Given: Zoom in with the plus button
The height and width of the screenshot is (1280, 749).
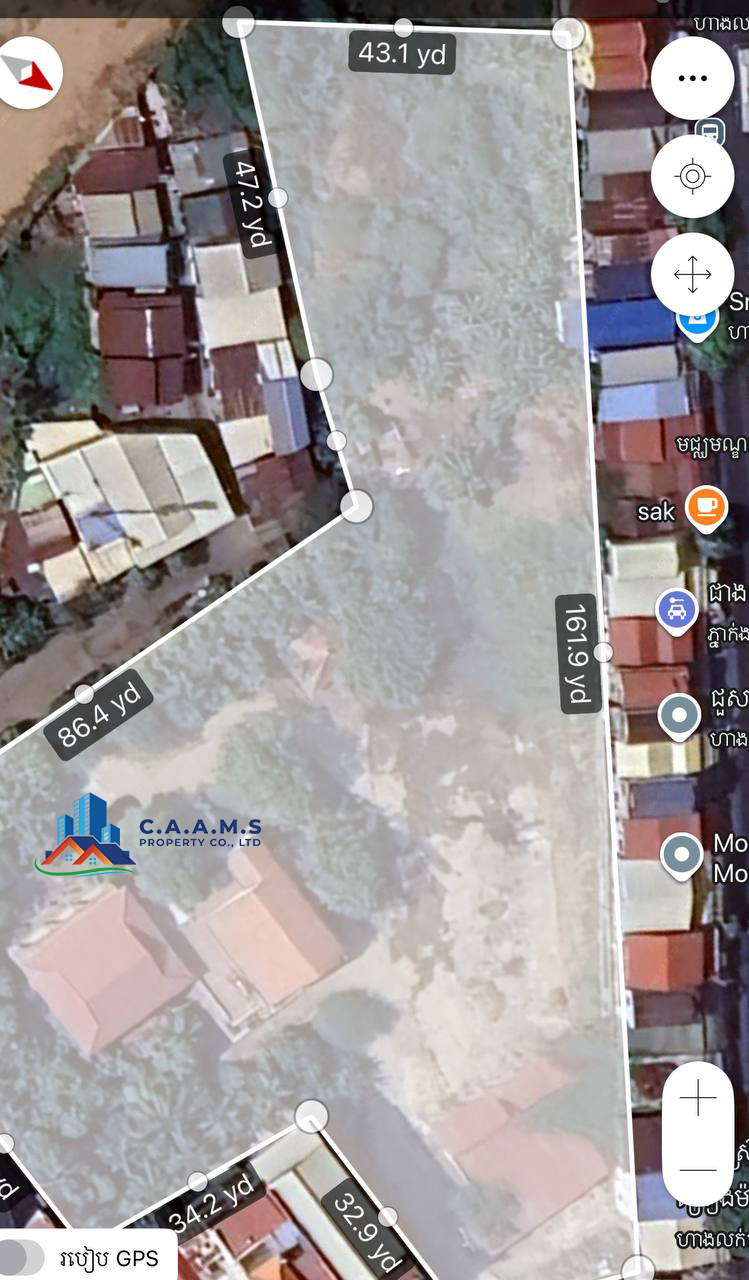Looking at the screenshot, I should 698,1099.
